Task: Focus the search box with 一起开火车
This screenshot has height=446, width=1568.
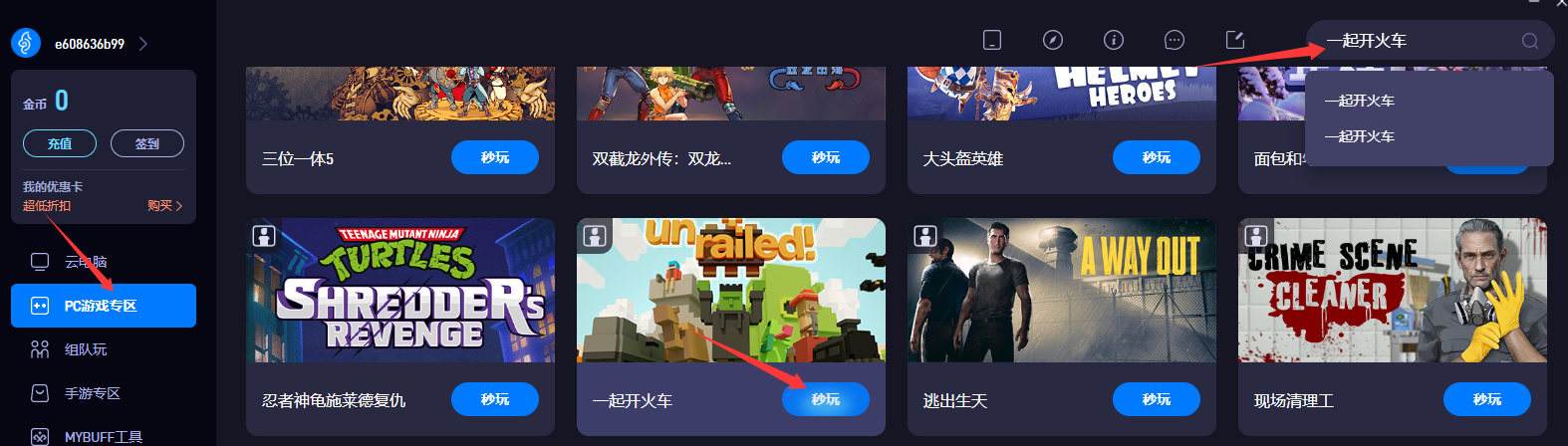Action: [1415, 41]
